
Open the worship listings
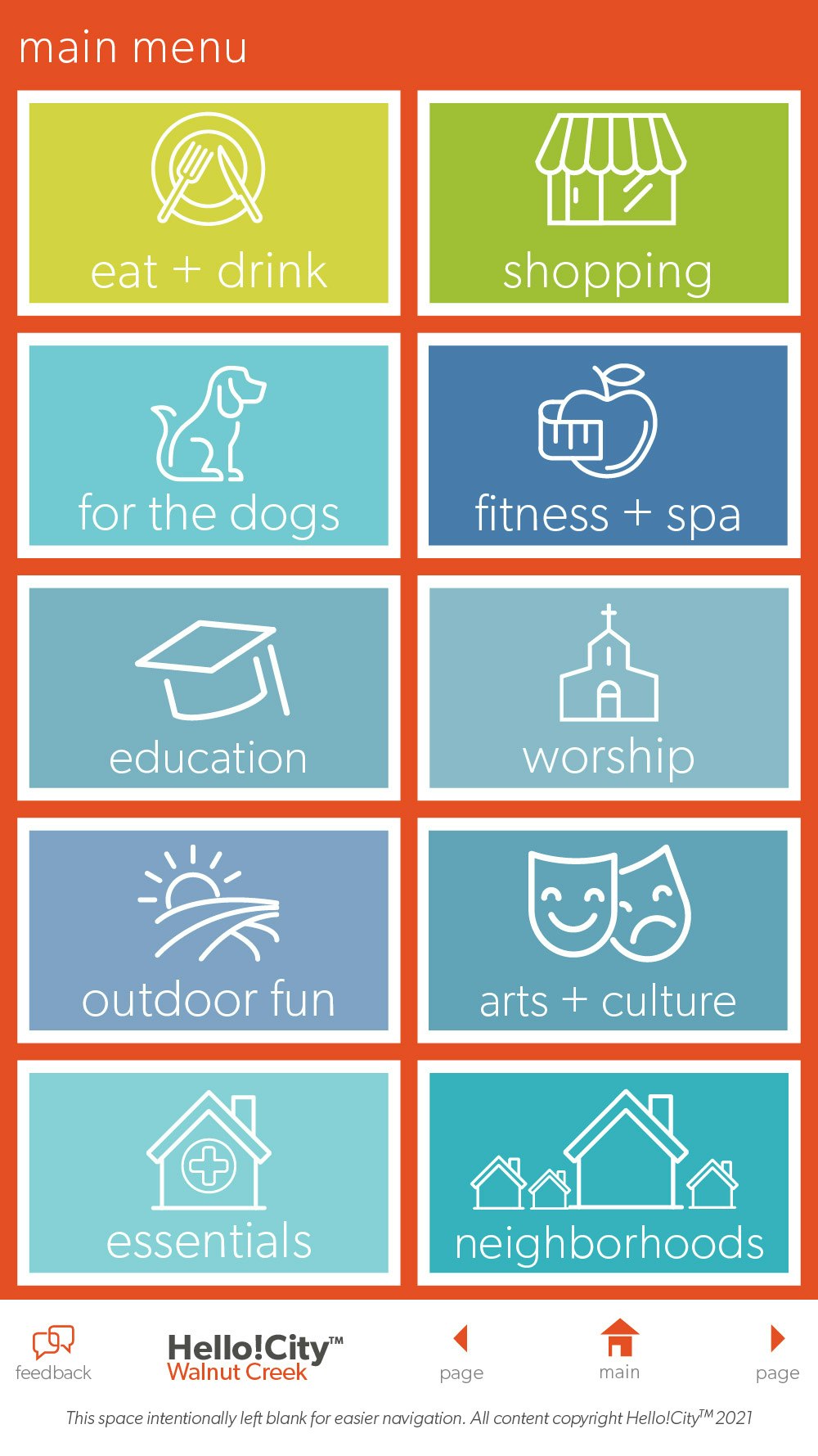[x=609, y=687]
